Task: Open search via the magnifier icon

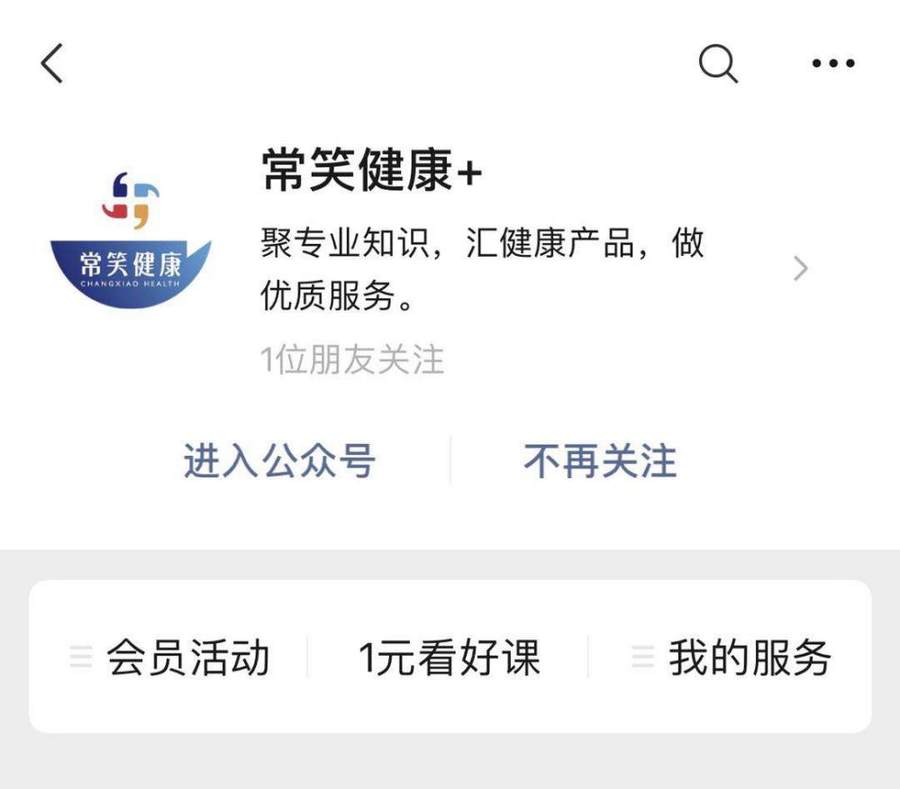Action: pos(717,64)
